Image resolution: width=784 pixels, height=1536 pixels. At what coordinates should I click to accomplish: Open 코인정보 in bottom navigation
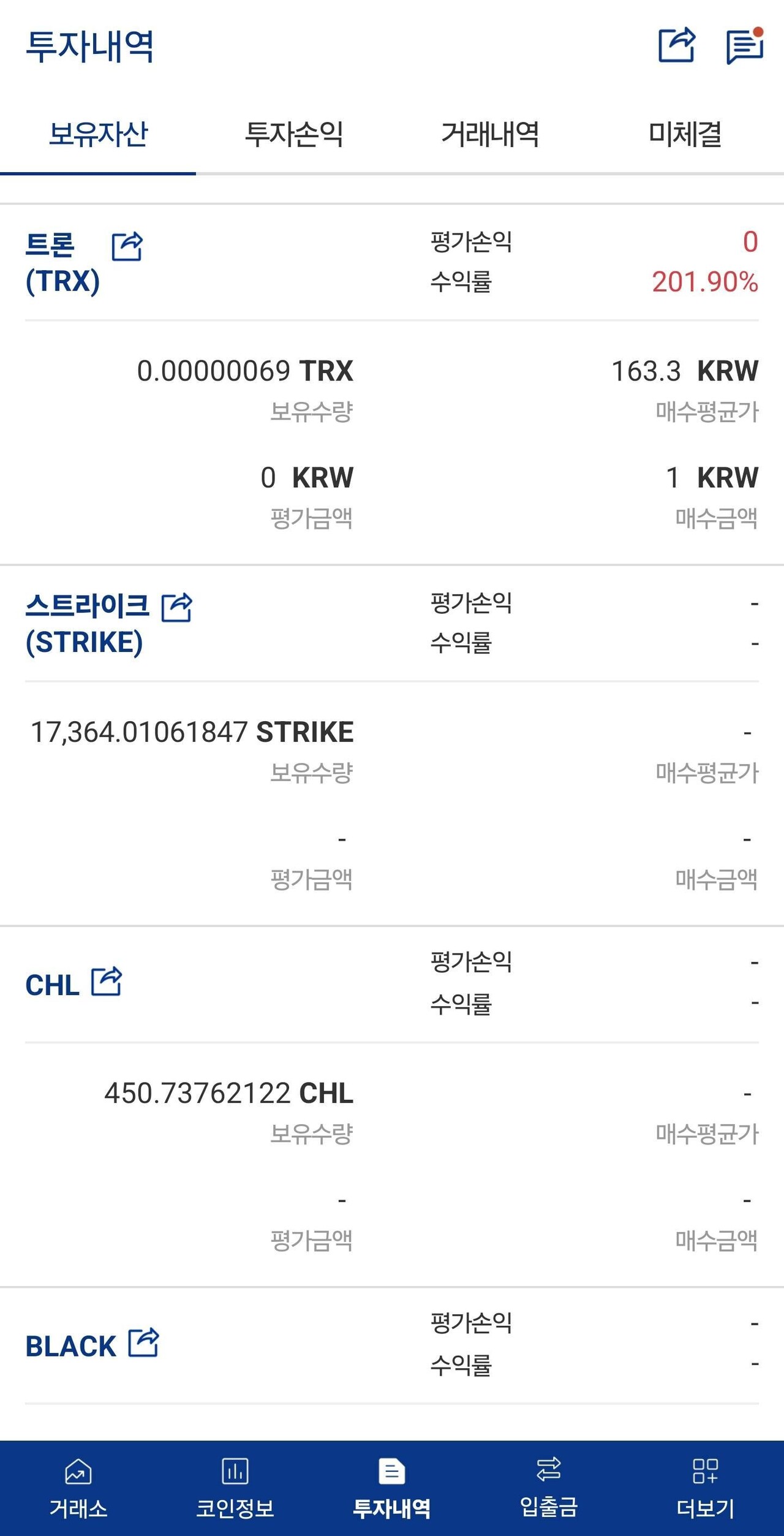(x=235, y=1488)
